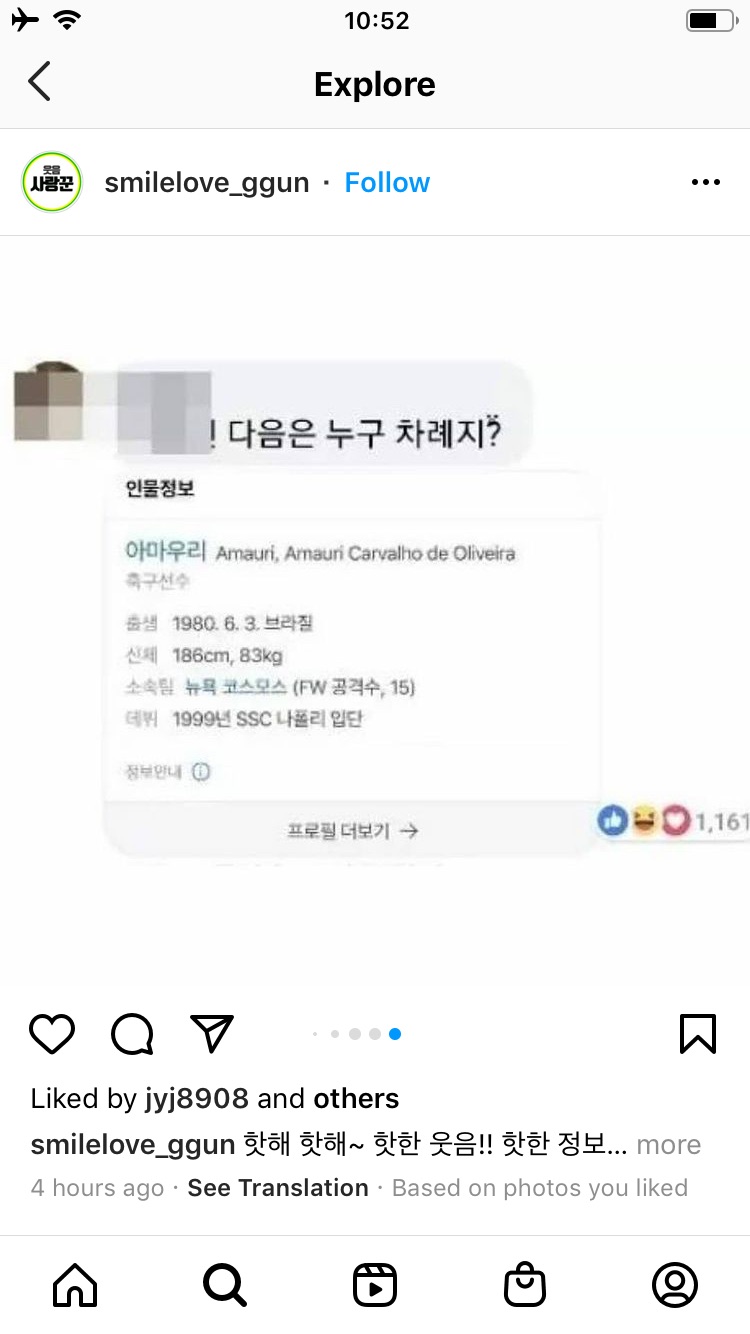
Task: Tap See Translation
Action: click(x=278, y=1188)
